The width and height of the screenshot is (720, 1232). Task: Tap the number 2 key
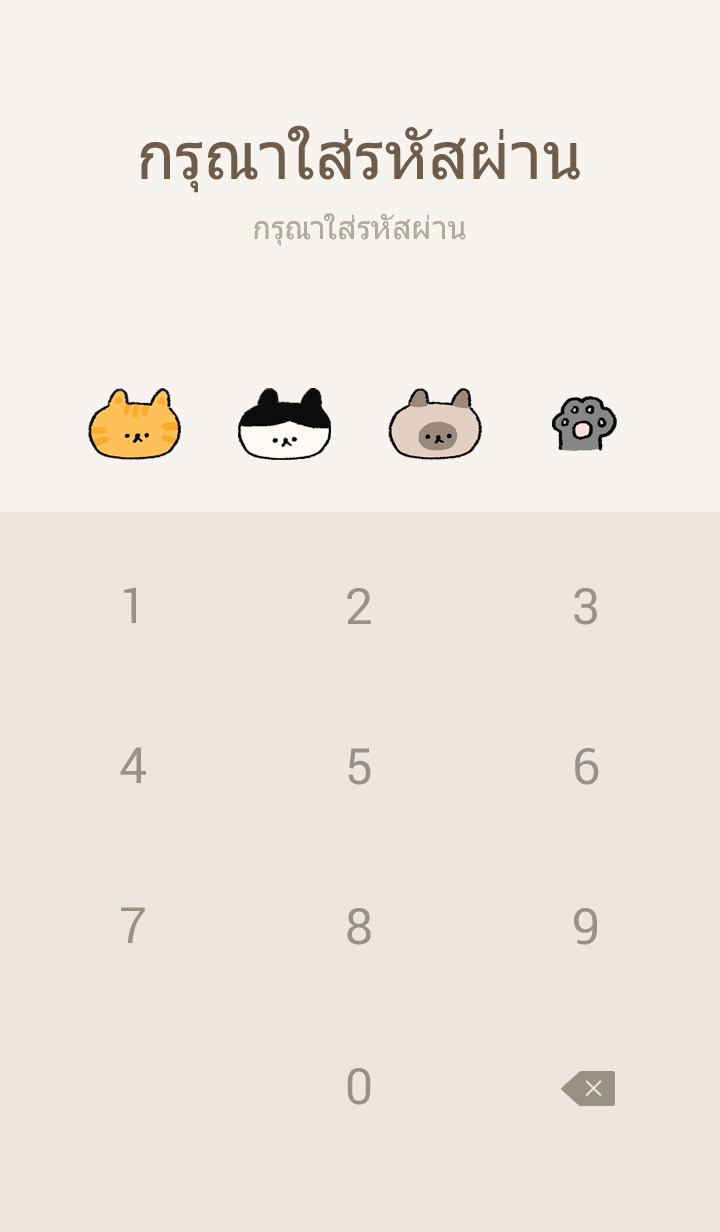point(359,606)
